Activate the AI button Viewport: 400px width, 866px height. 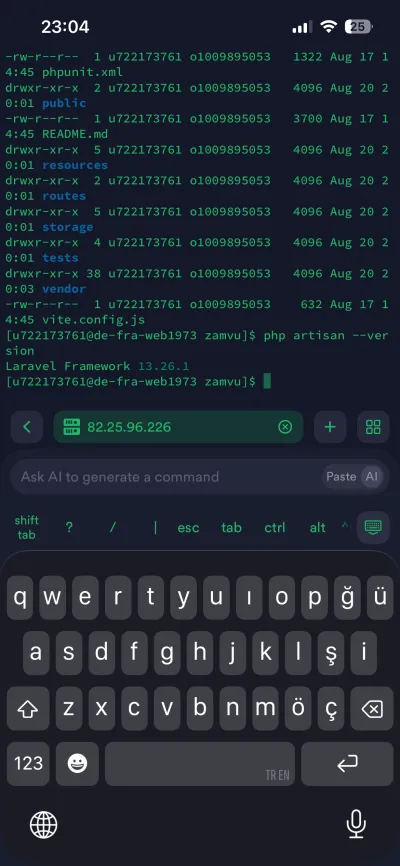point(371,477)
